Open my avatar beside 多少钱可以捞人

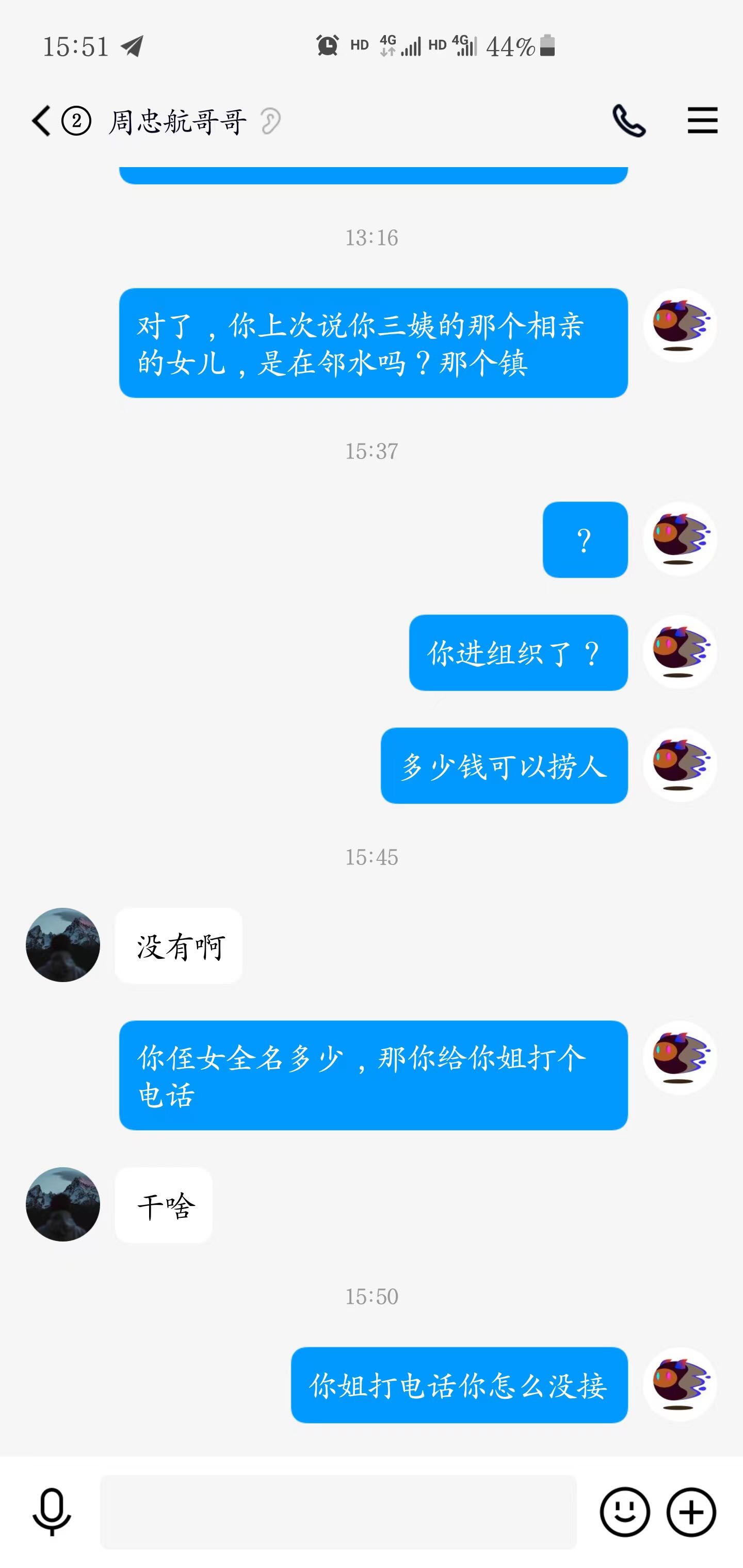680,764
